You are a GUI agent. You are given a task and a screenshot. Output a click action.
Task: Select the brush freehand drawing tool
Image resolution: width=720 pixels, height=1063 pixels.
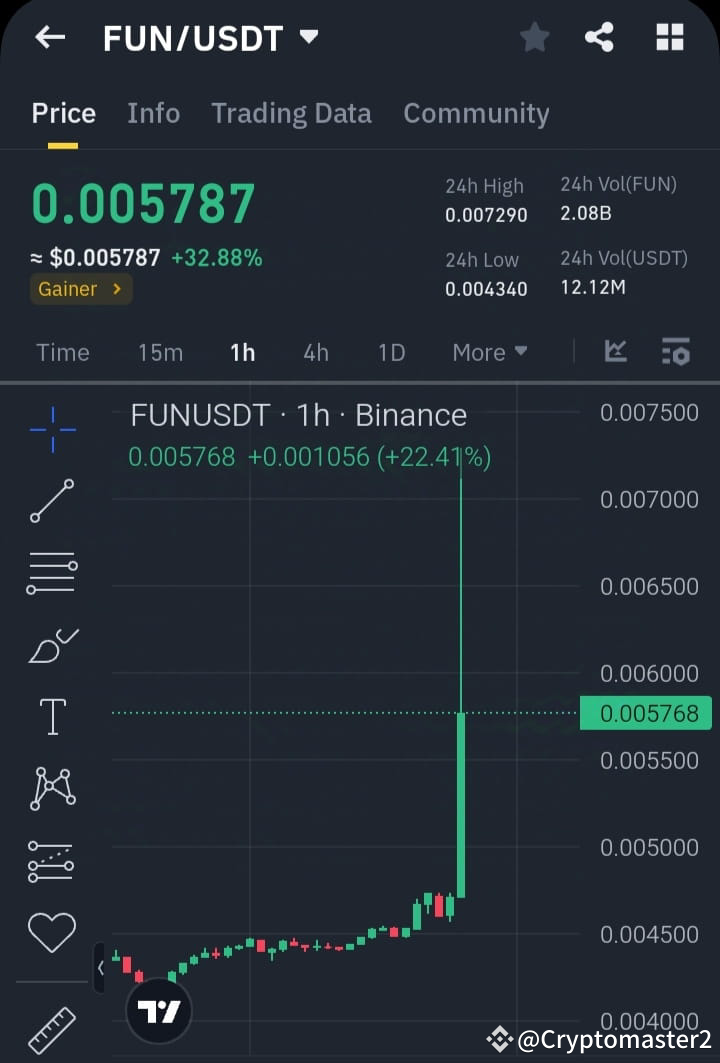51,644
